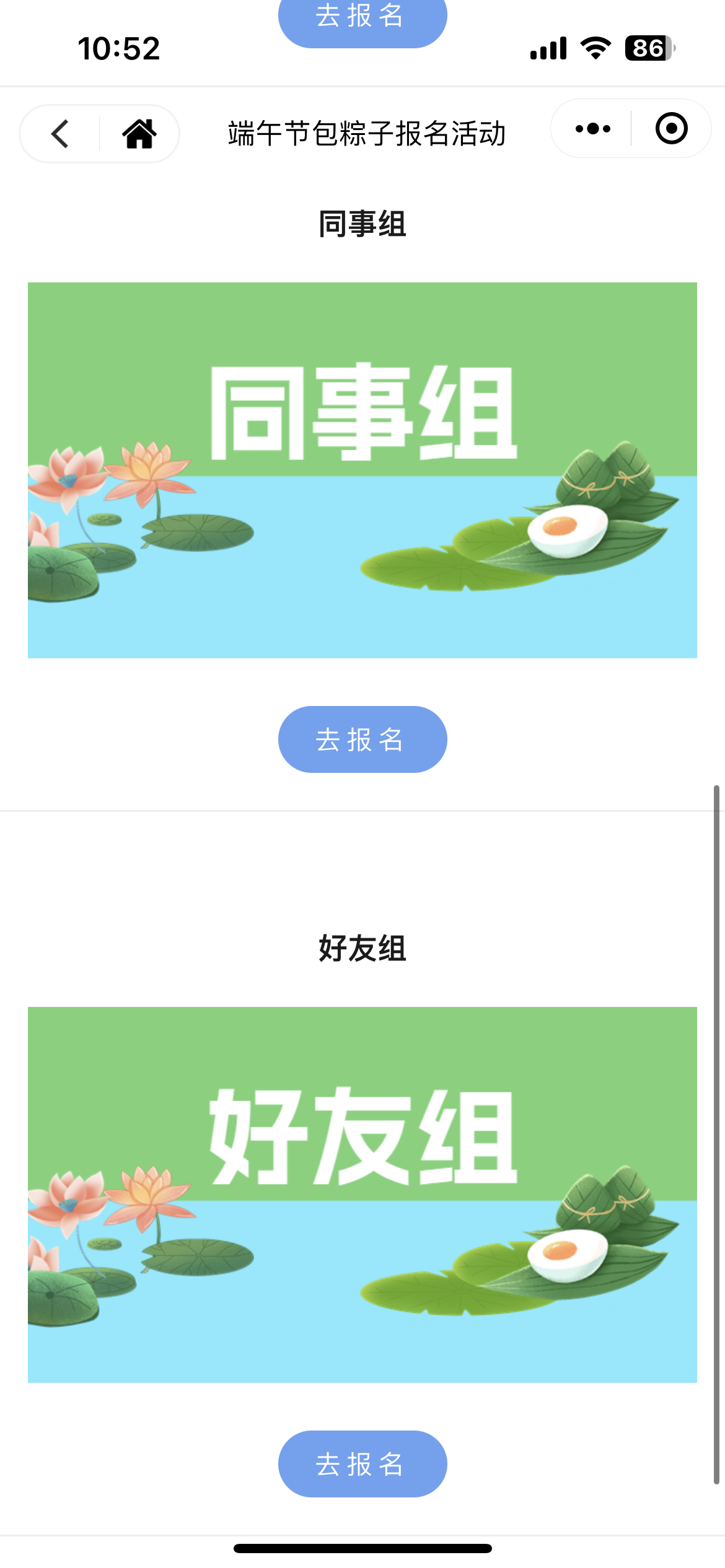The image size is (725, 1568).
Task: Close the mini program with the circle button
Action: [x=671, y=129]
